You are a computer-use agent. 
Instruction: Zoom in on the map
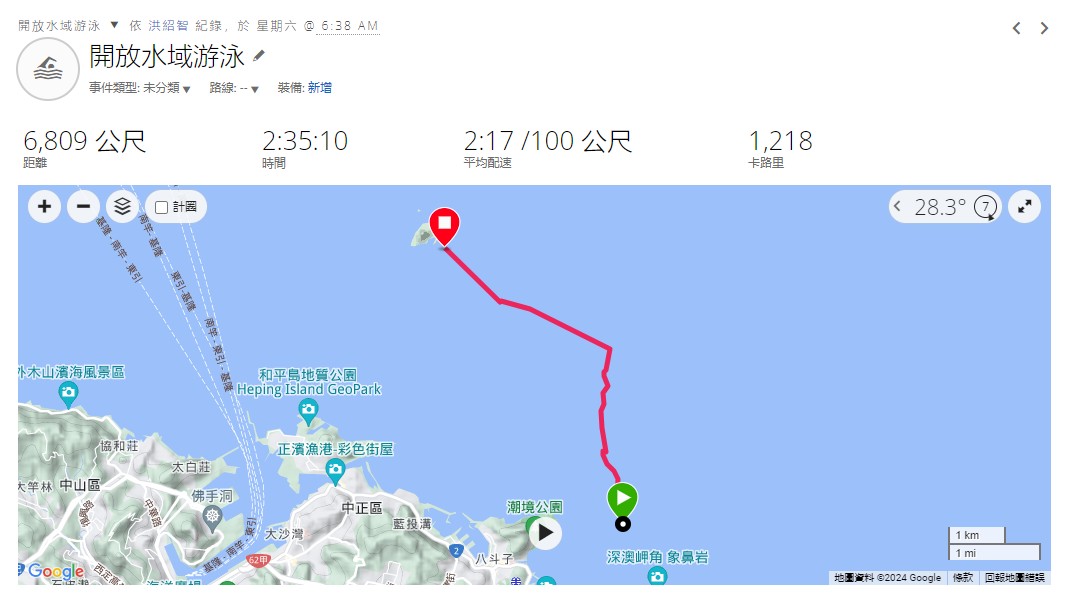(x=44, y=207)
